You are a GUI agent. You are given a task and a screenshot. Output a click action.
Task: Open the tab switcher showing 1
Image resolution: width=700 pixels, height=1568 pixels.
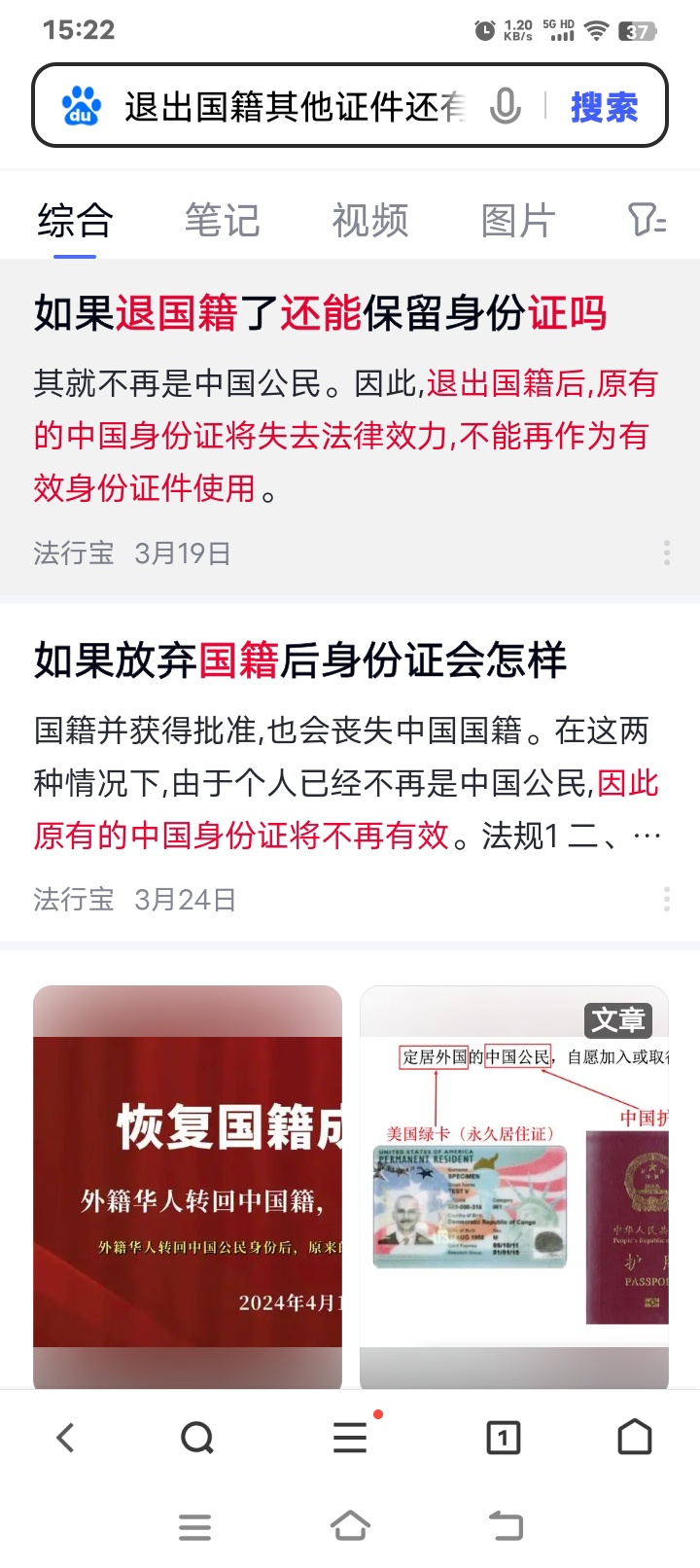pos(503,1438)
